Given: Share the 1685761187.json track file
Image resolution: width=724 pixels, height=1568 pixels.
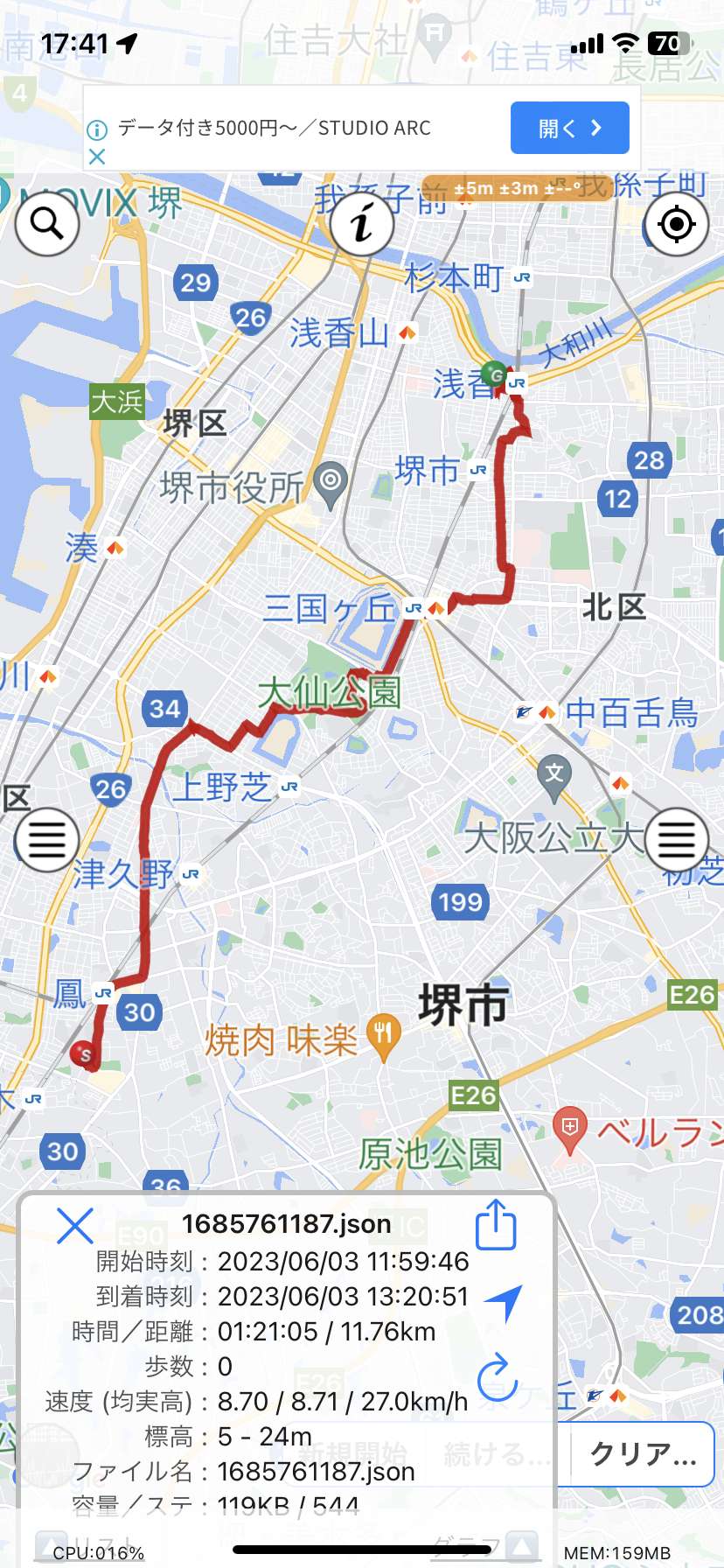Looking at the screenshot, I should (496, 1225).
